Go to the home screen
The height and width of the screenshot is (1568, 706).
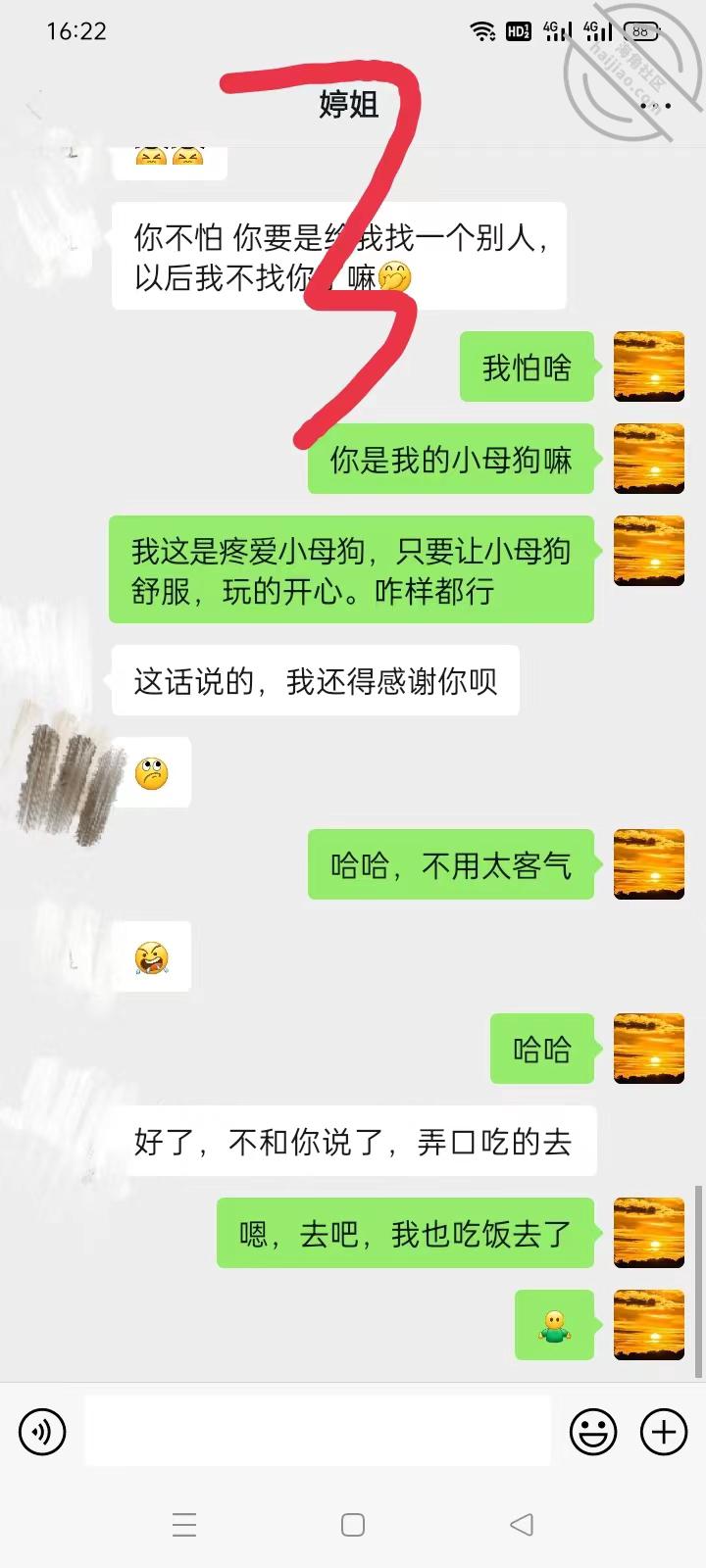click(x=353, y=1524)
